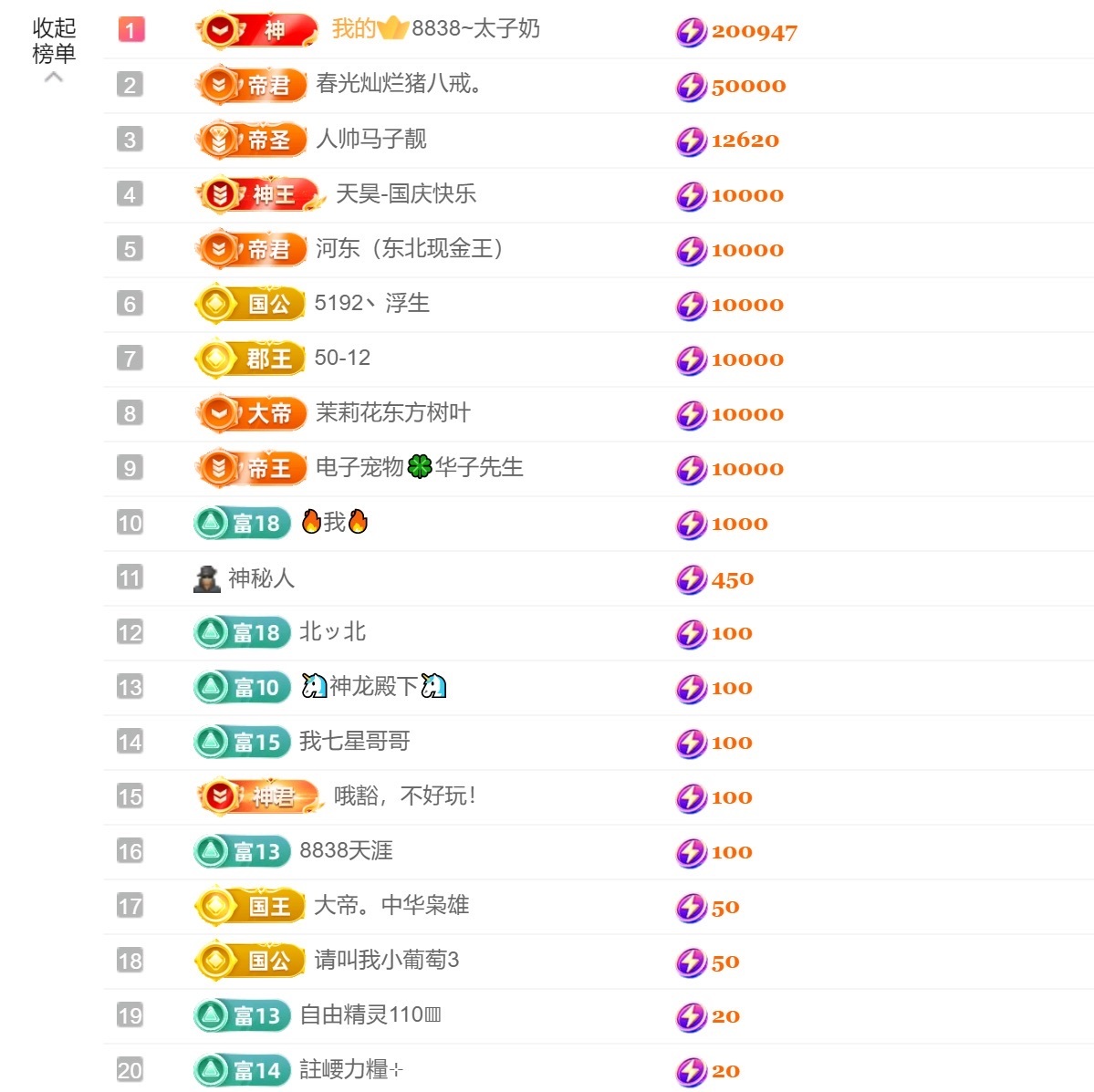
Task: Open 河东（东北现金王）entry
Action: tap(409, 249)
